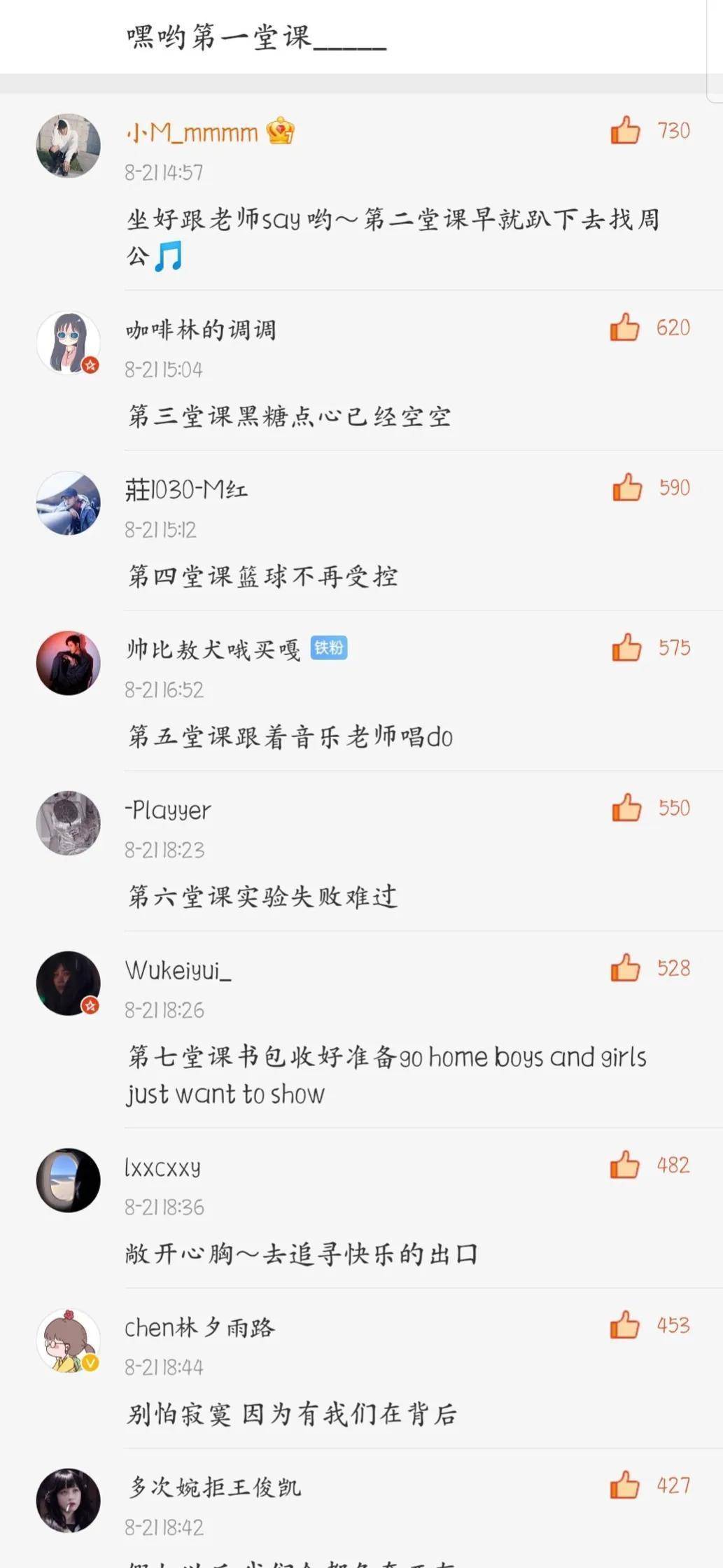This screenshot has height=1568, width=723.
Task: Like 咖啡林的调调's comment
Action: point(624,328)
